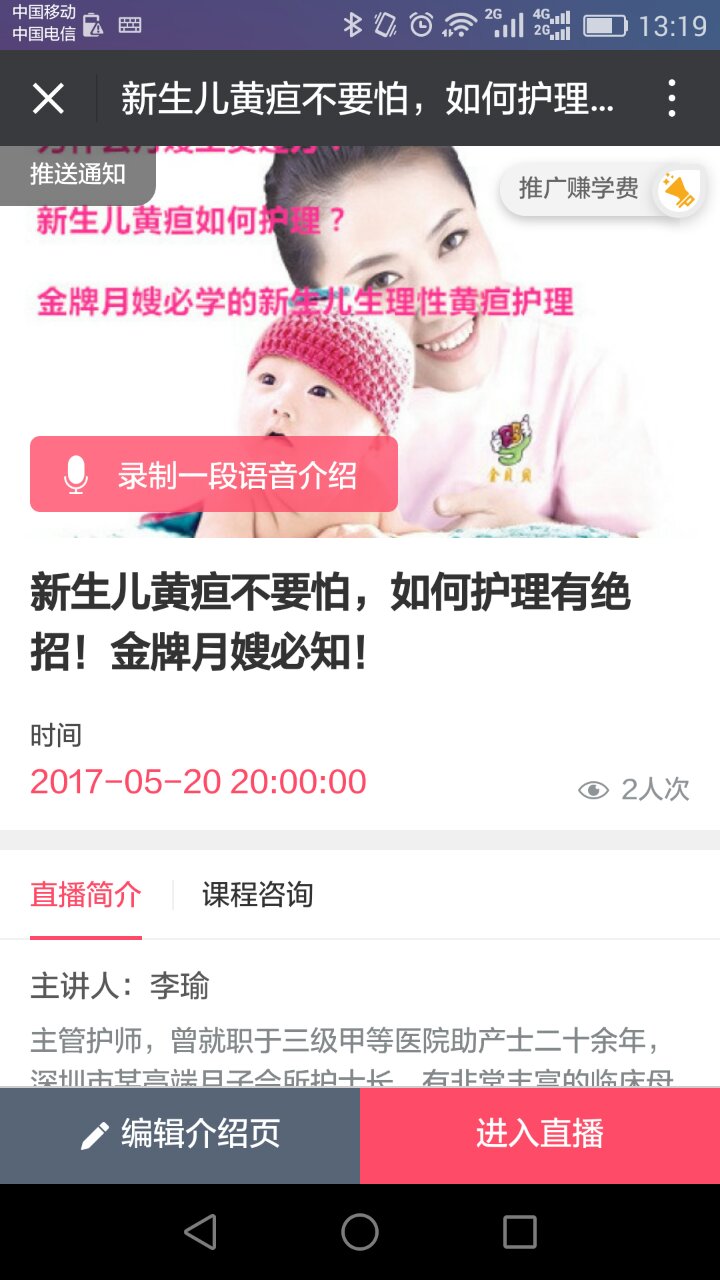Record a voice intro via 录制一段语音介绍
The image size is (720, 1280).
(x=214, y=474)
